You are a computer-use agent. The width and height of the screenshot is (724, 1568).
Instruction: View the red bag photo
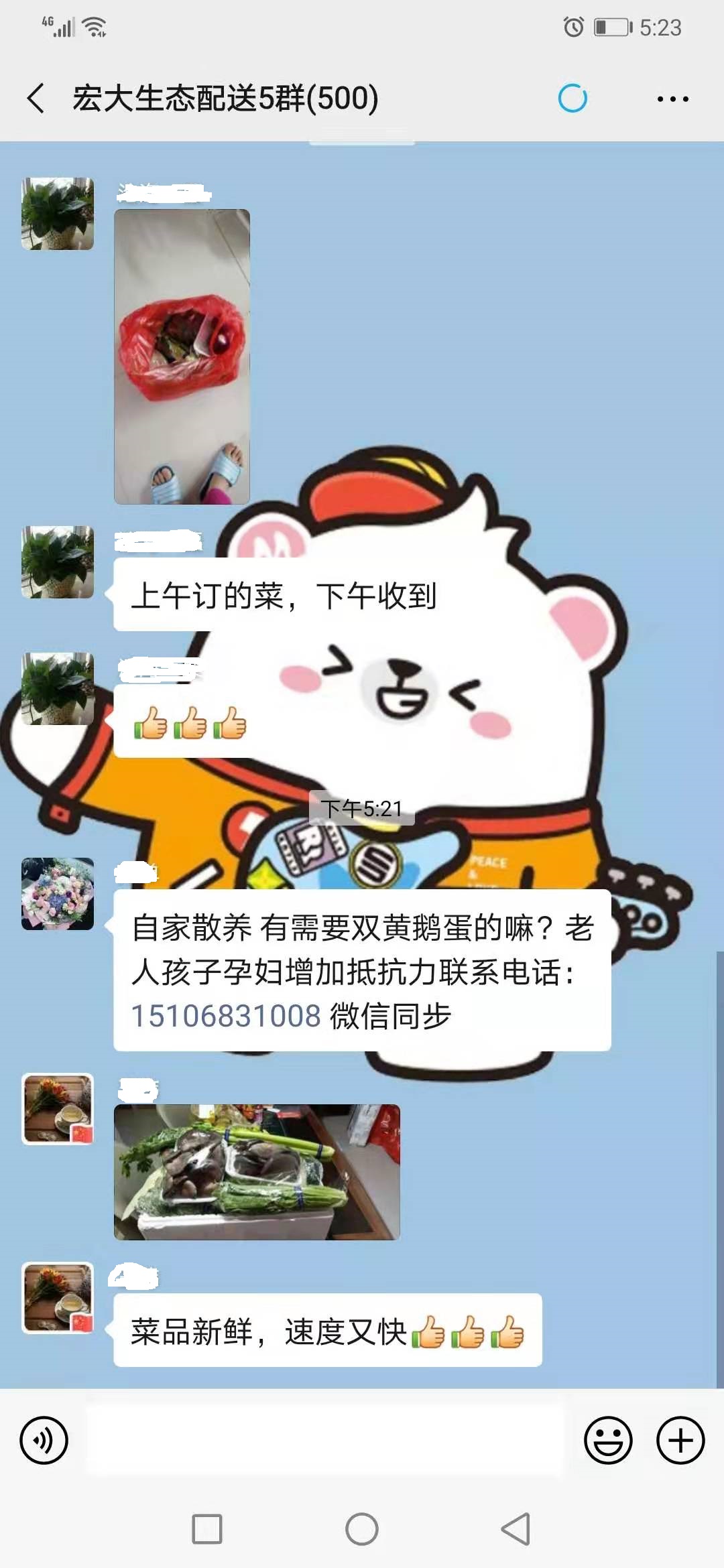(x=182, y=356)
